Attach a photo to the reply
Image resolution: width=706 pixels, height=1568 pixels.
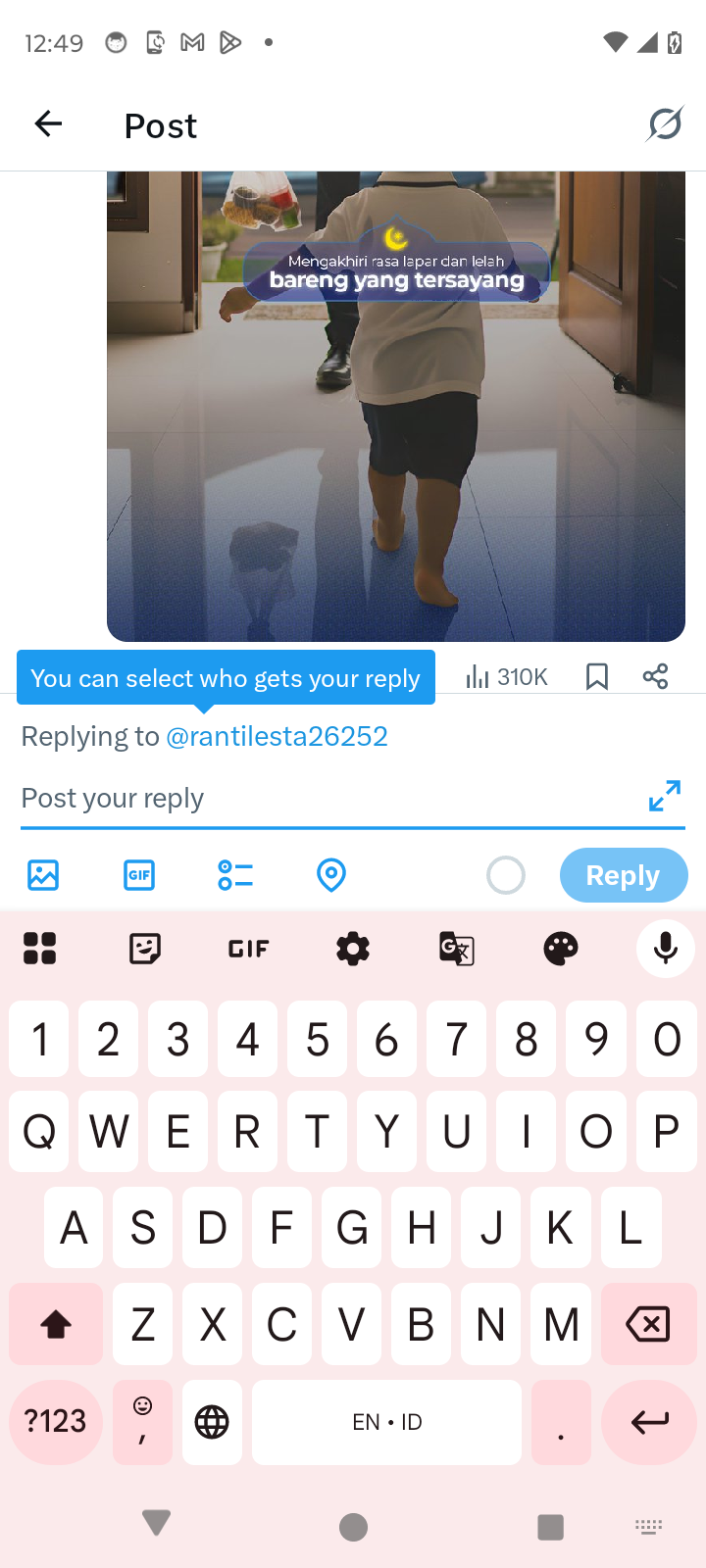click(x=43, y=874)
